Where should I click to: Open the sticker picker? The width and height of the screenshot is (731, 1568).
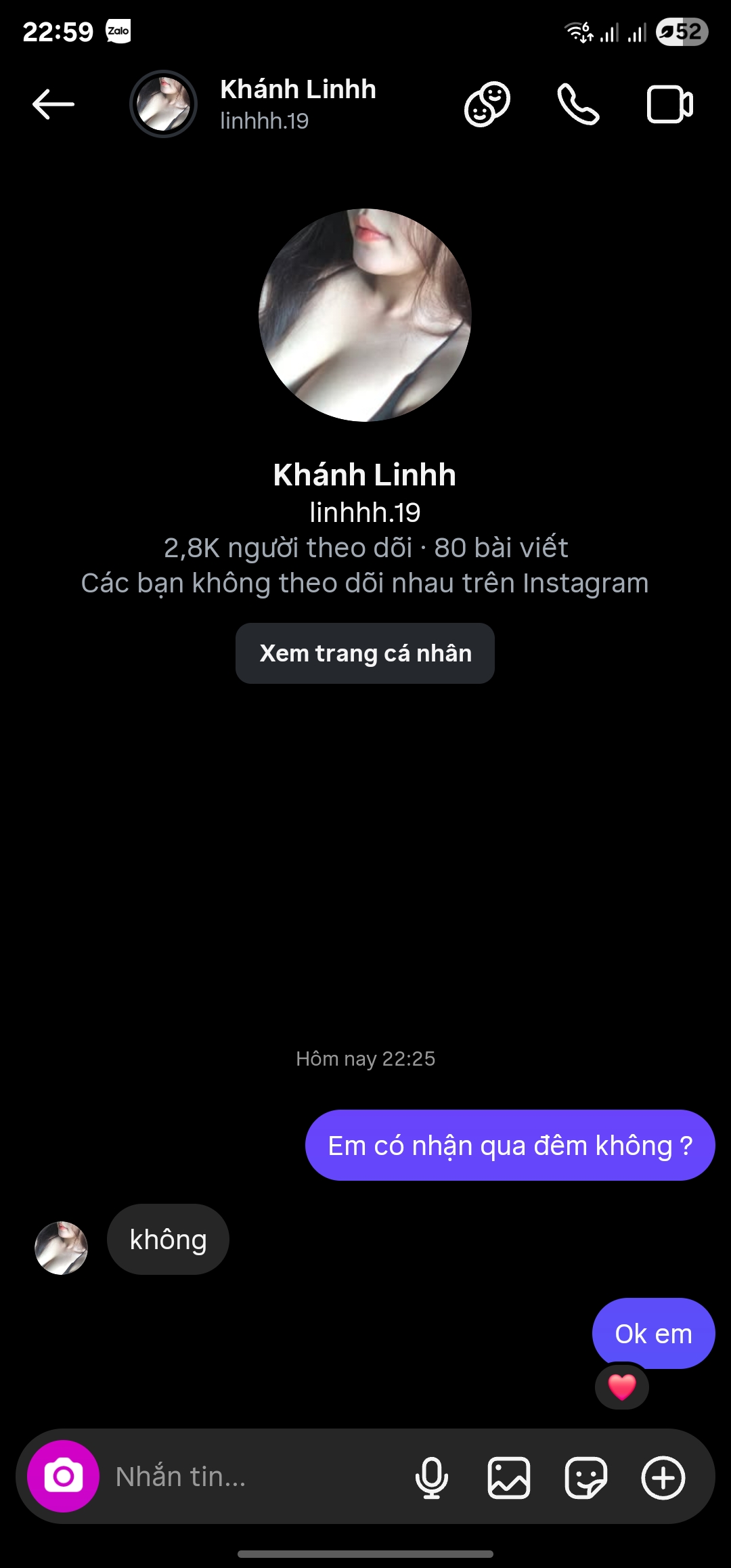586,1477
